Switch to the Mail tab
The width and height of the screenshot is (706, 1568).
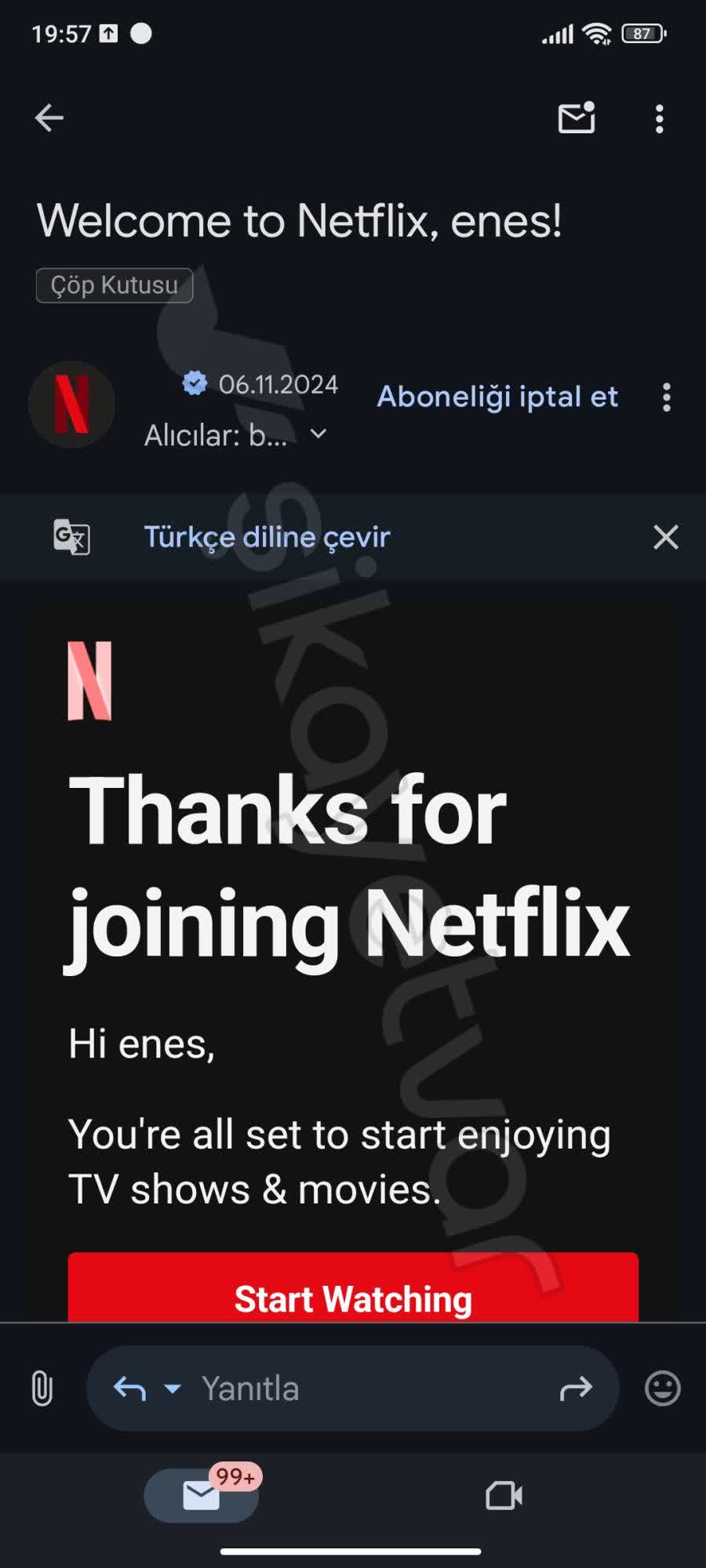point(202,1495)
